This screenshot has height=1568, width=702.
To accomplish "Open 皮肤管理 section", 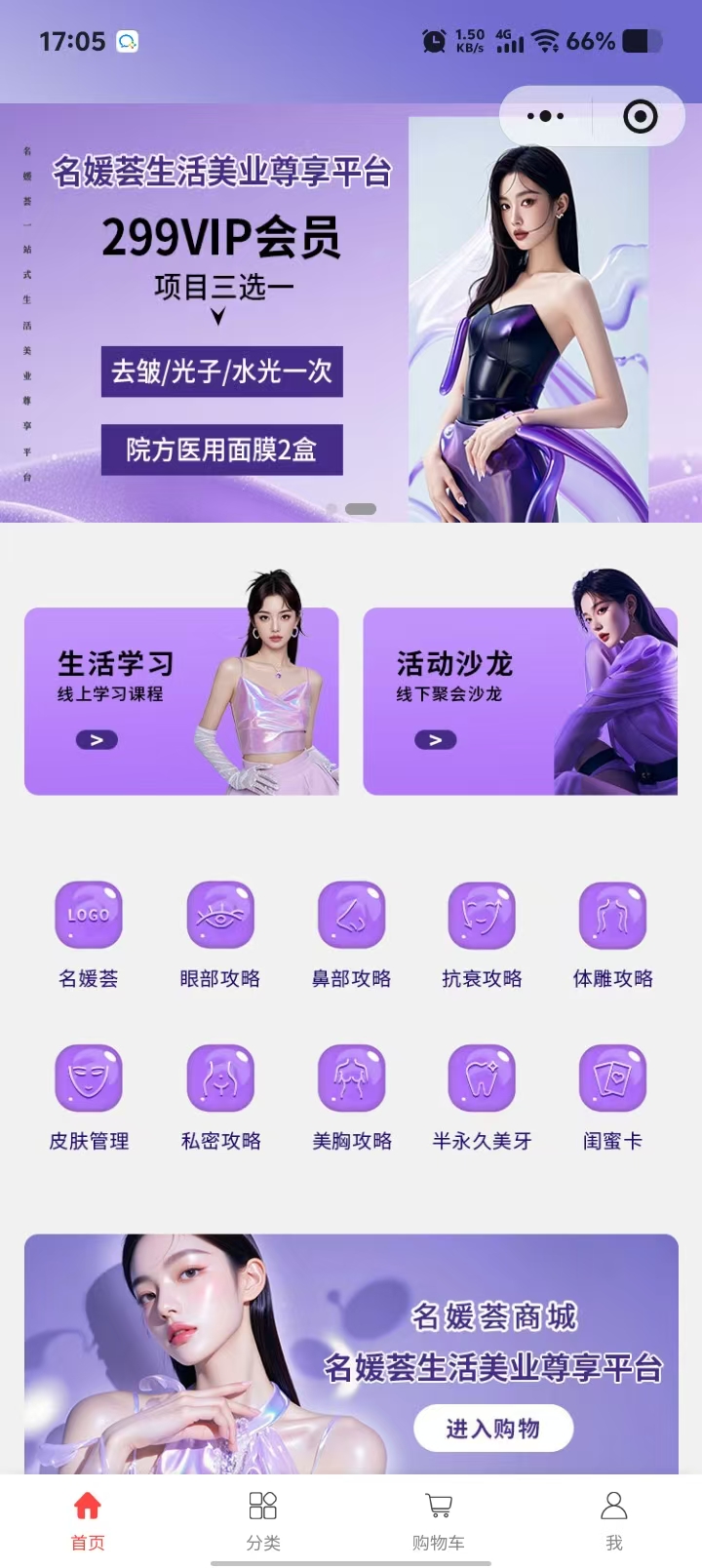I will pyautogui.click(x=89, y=1078).
